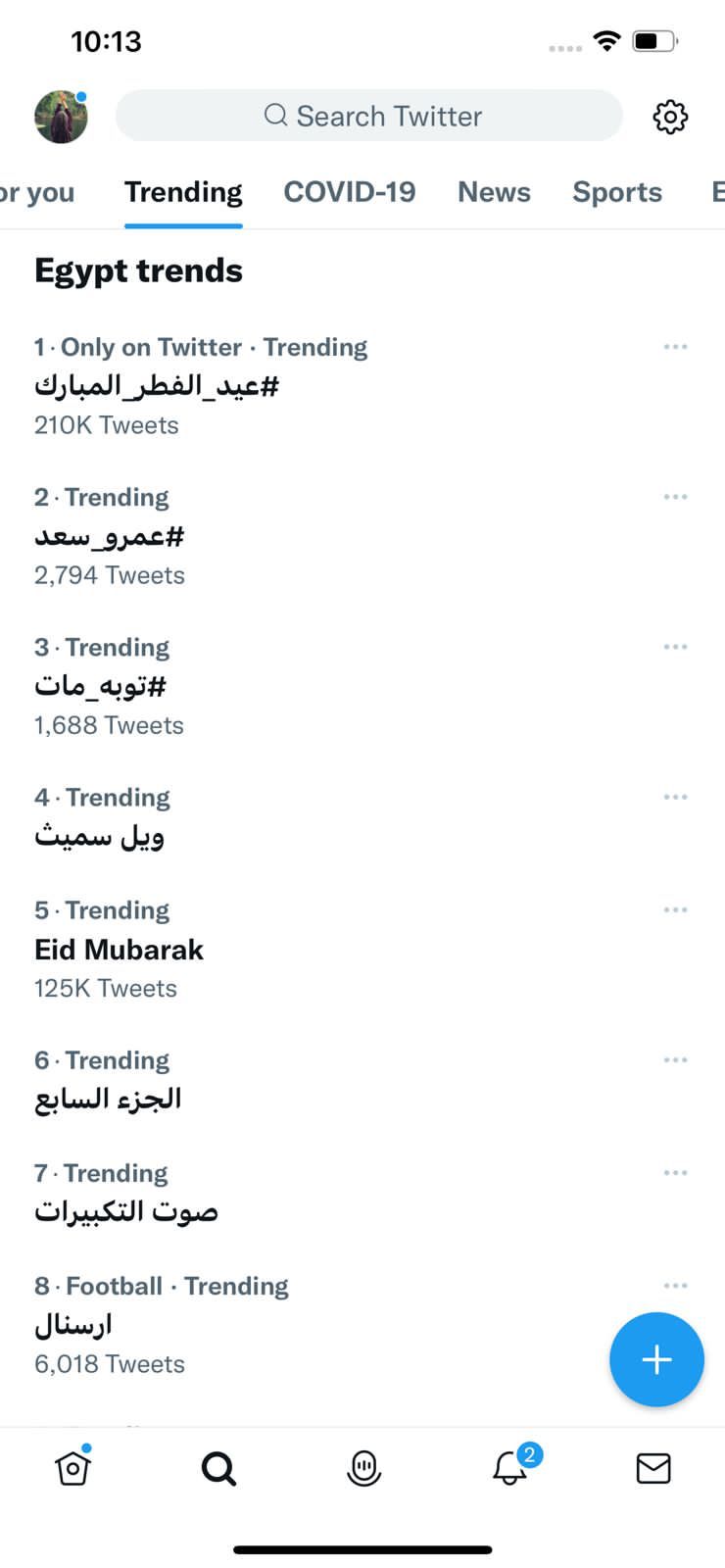Open profile avatar menu
Image resolution: width=725 pixels, height=1568 pixels.
(x=61, y=117)
